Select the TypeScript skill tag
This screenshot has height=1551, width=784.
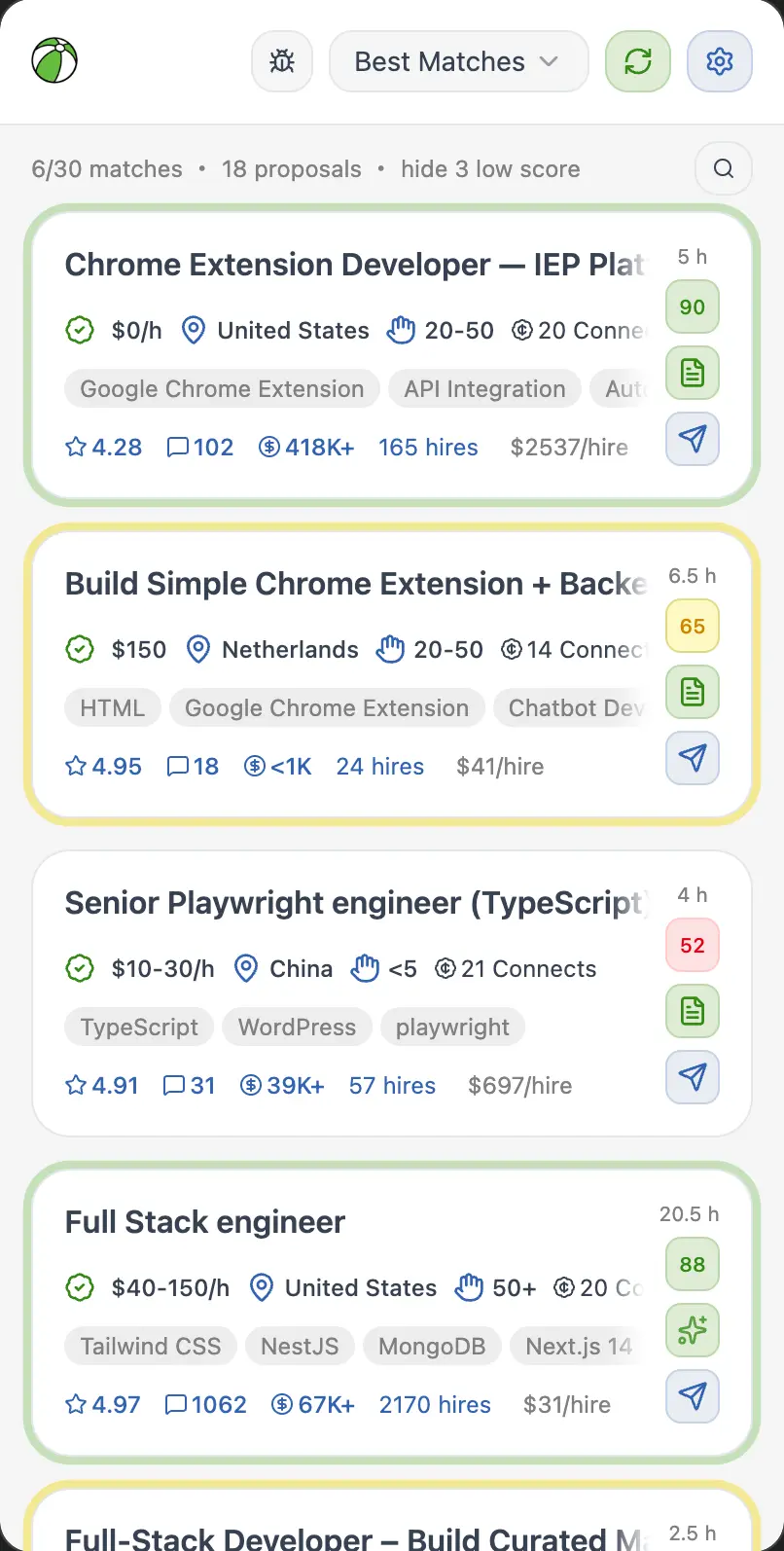click(138, 1027)
